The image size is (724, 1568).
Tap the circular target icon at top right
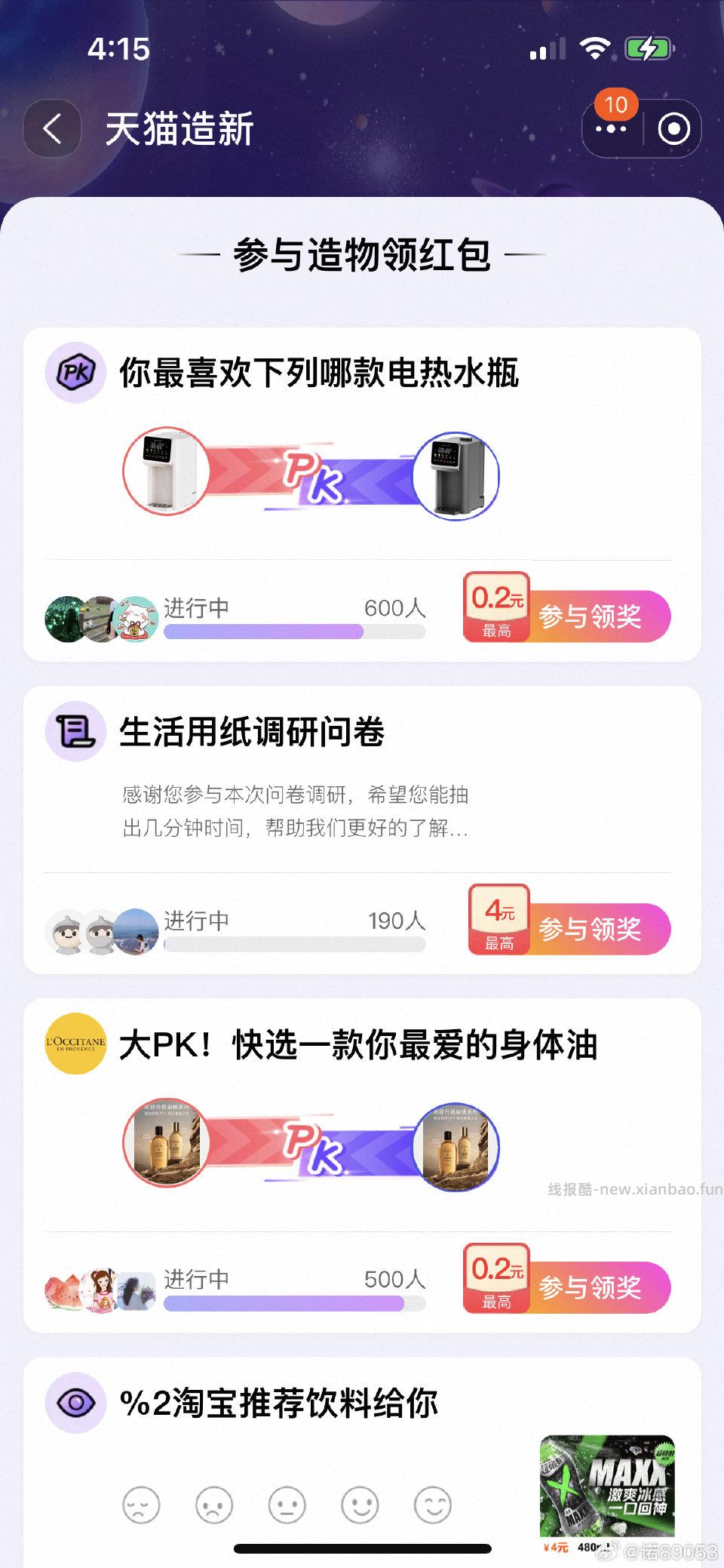coord(674,129)
